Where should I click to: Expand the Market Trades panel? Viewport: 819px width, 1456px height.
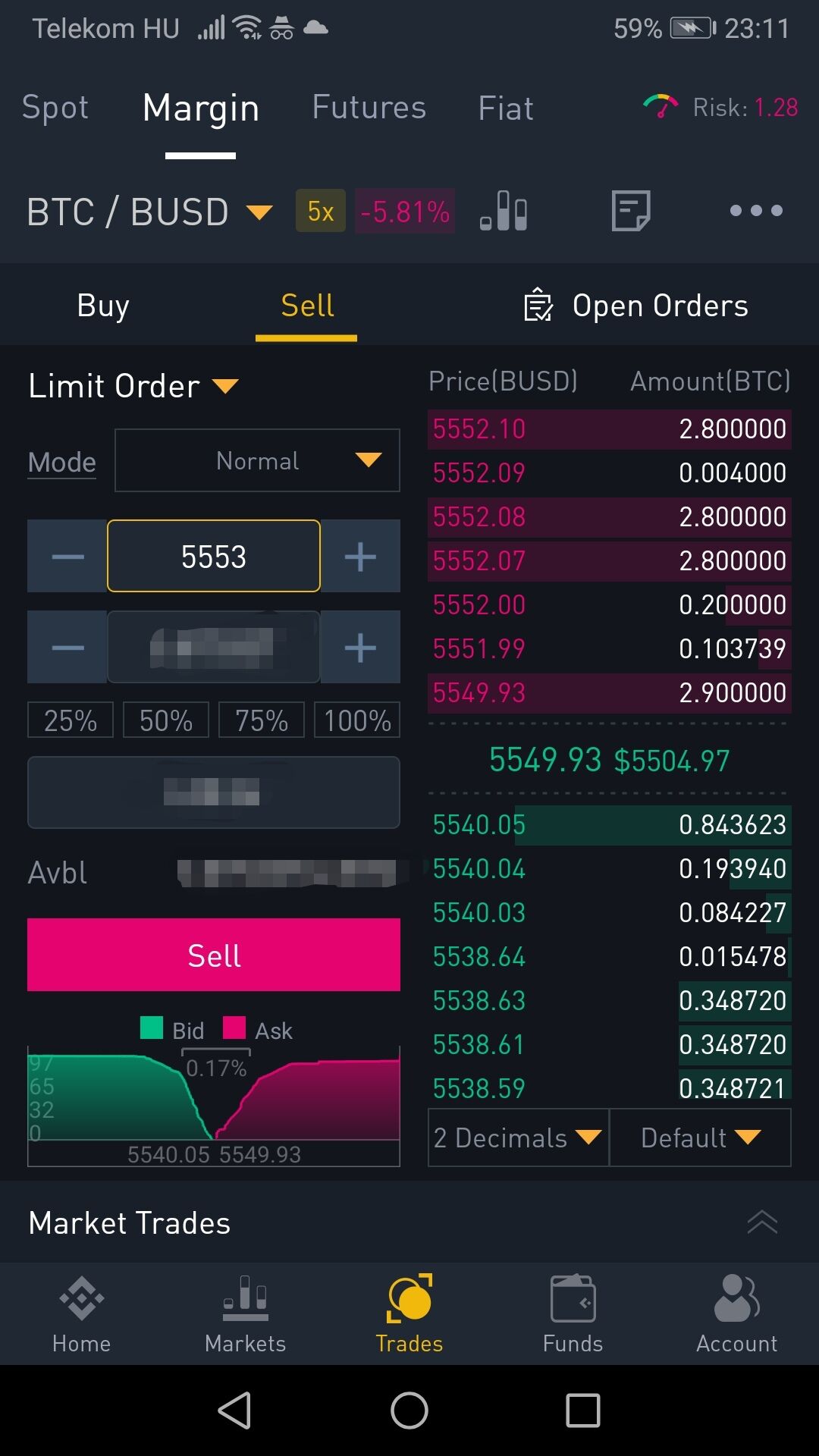pyautogui.click(x=762, y=1222)
